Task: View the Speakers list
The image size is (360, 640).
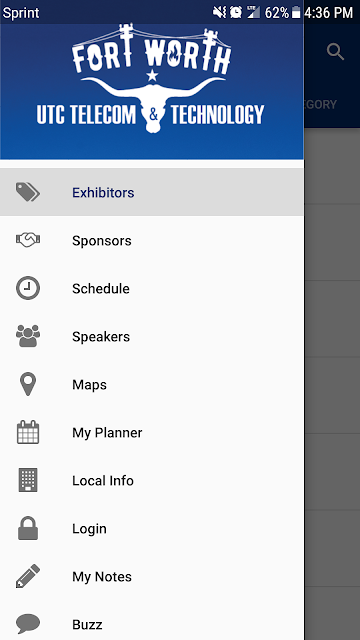Action: click(x=151, y=336)
